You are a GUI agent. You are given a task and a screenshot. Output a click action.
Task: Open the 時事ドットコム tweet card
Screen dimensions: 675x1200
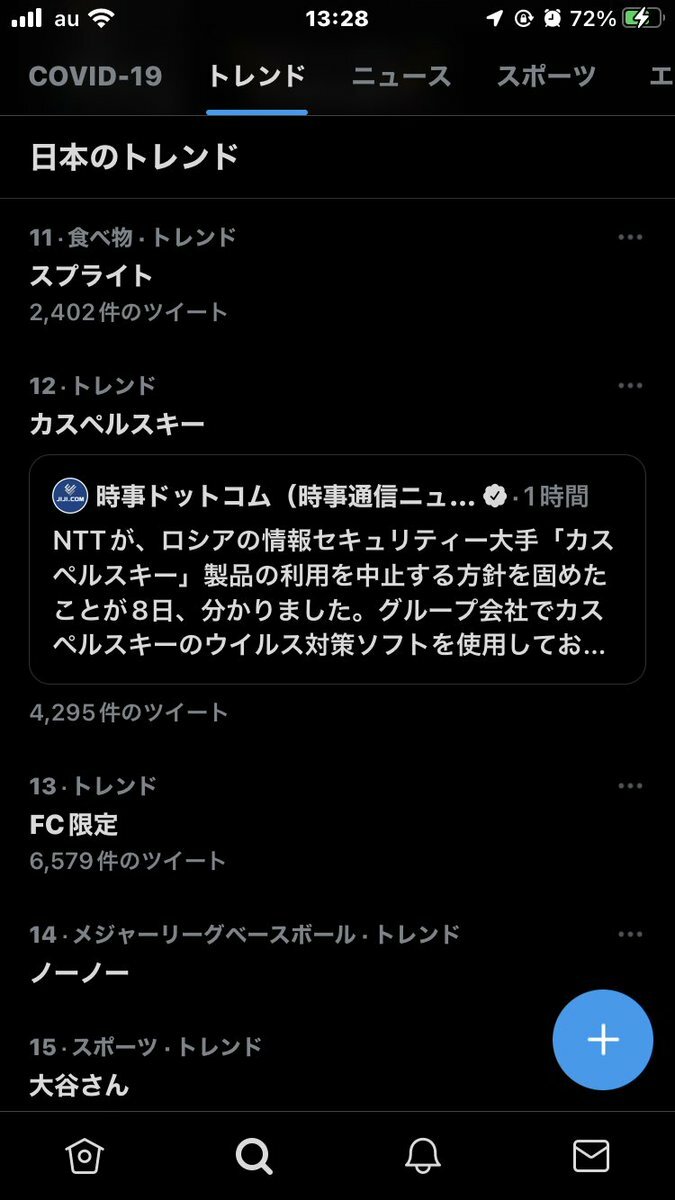pos(337,569)
